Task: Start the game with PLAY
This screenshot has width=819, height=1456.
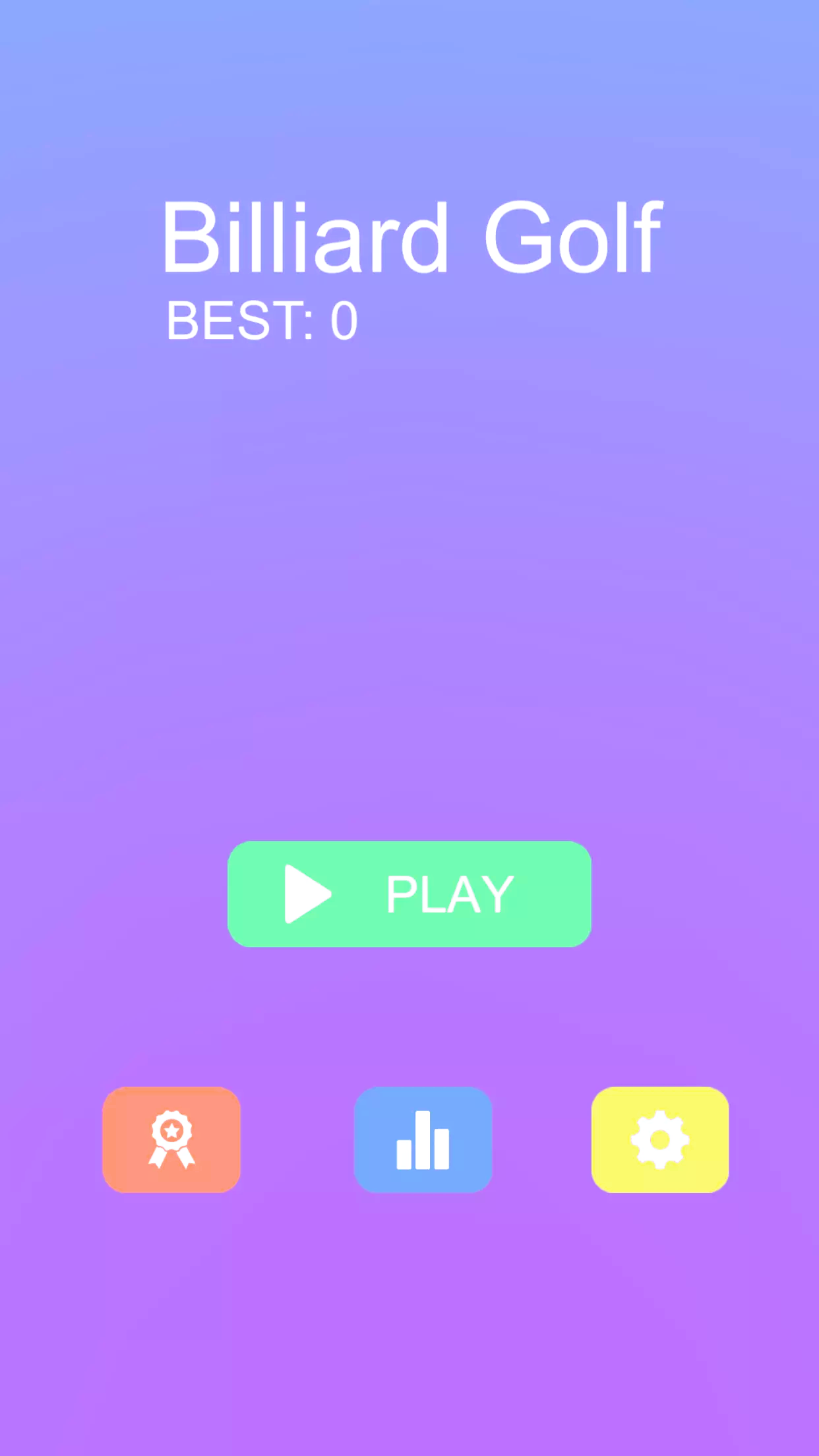Action: coord(409,894)
